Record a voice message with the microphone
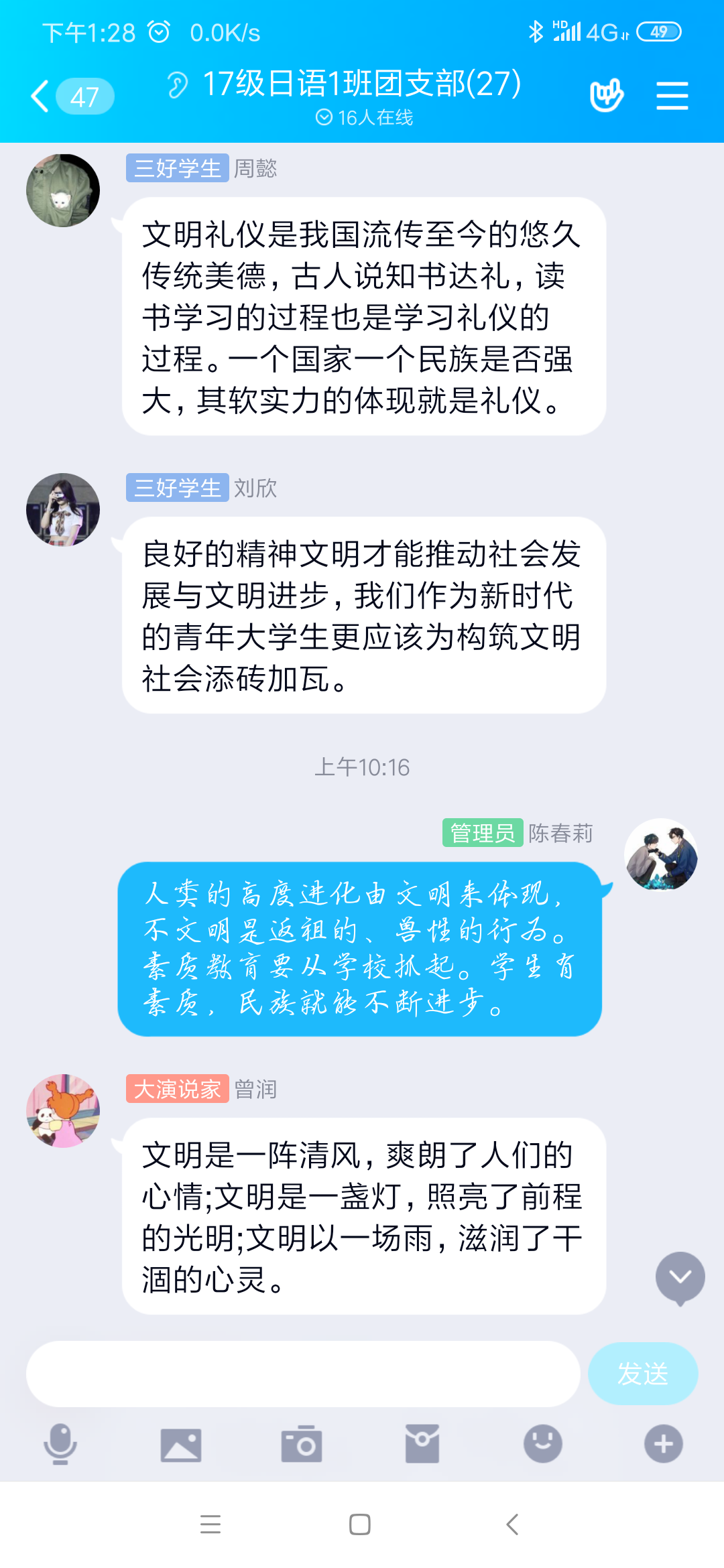The width and height of the screenshot is (724, 1568). pos(60,1444)
